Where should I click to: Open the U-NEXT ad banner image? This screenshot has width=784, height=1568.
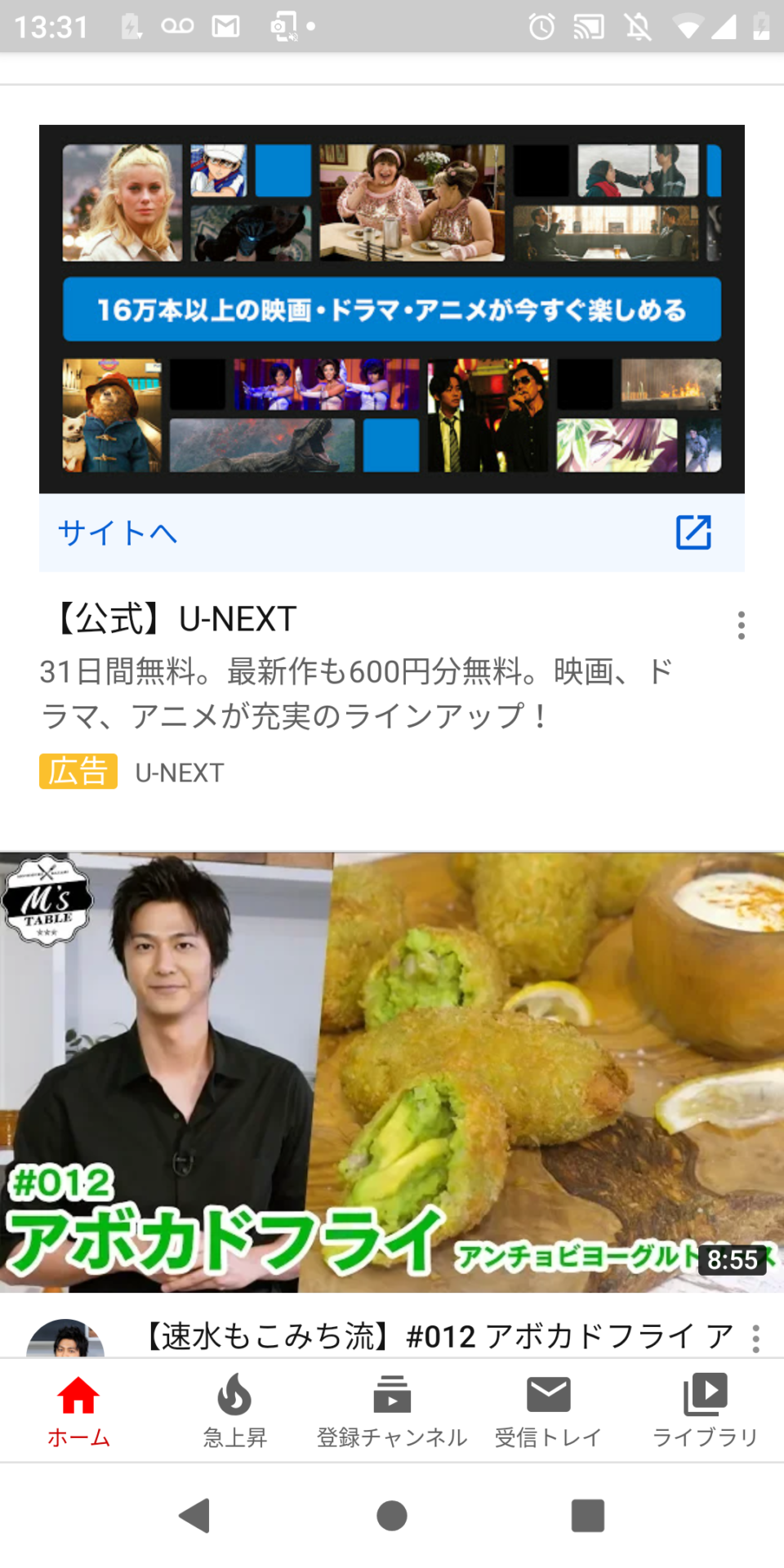[x=392, y=309]
